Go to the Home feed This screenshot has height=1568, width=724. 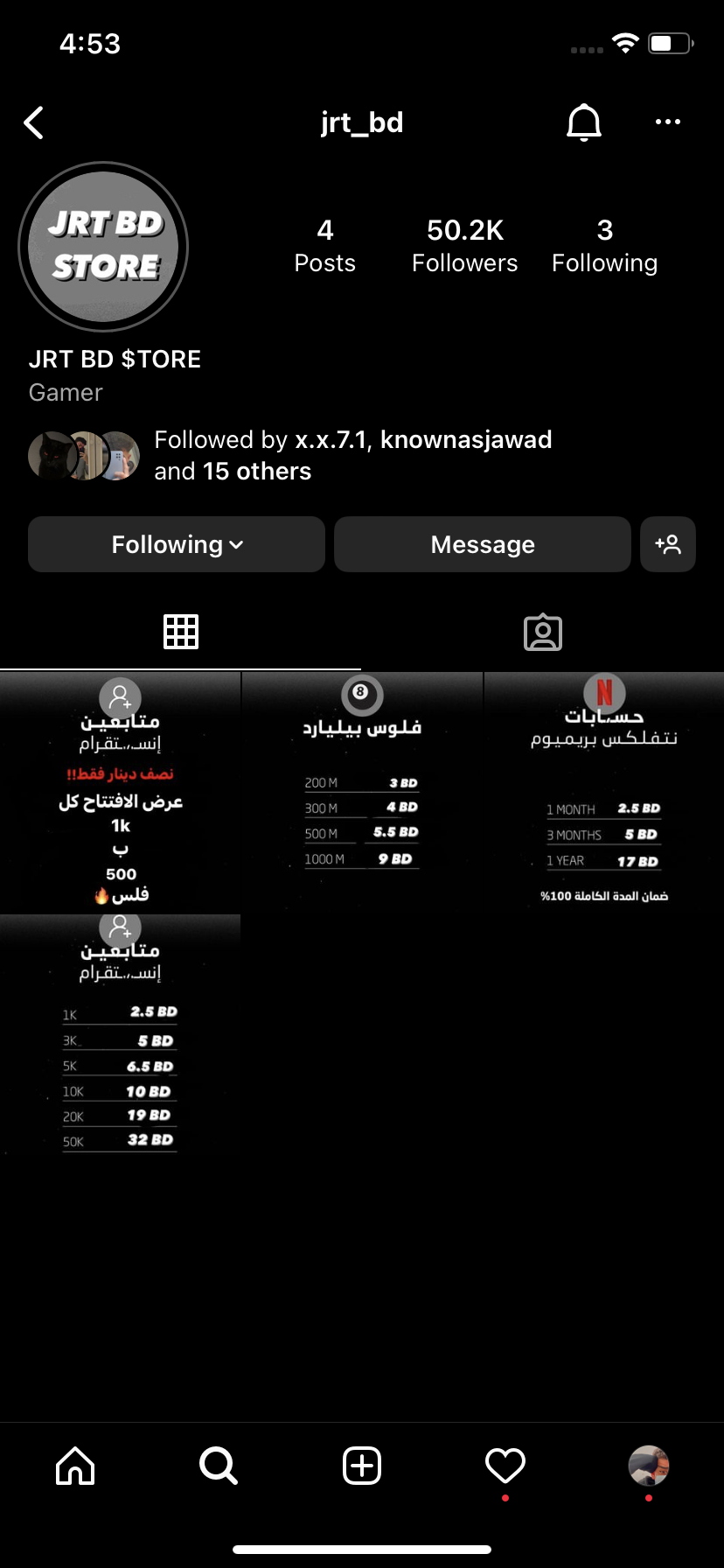coord(75,1466)
